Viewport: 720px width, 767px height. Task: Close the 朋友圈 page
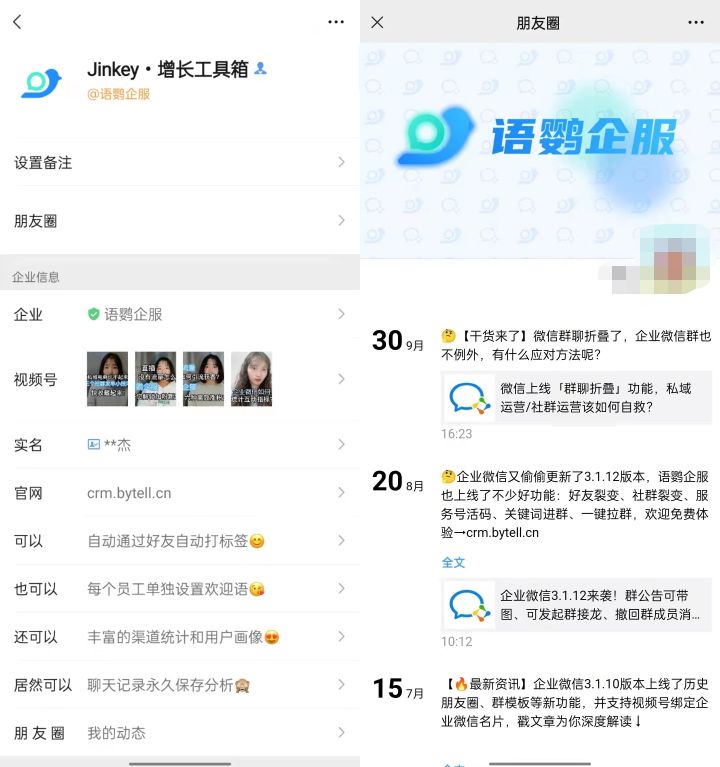pyautogui.click(x=377, y=22)
